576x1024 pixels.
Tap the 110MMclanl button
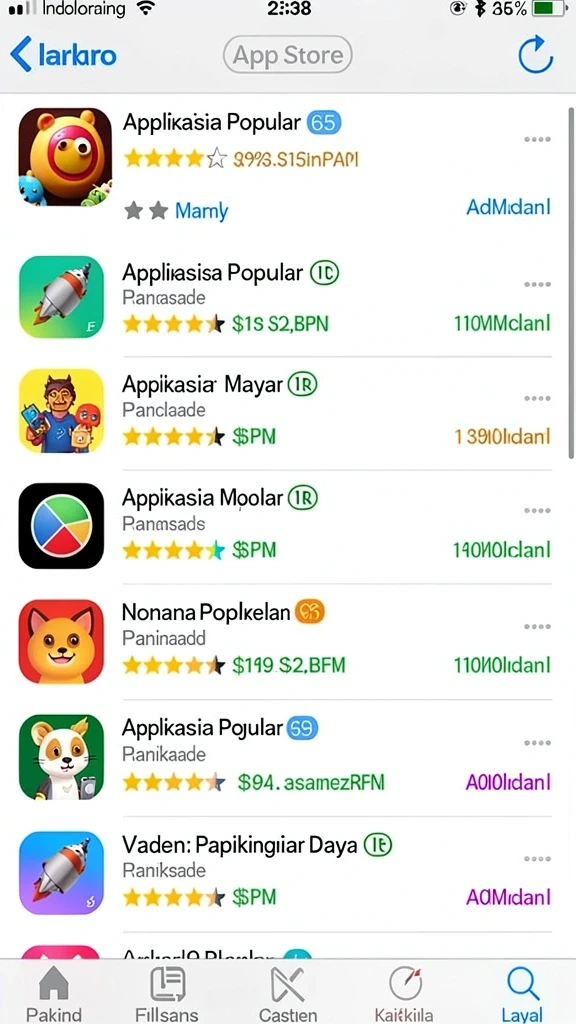tap(502, 323)
